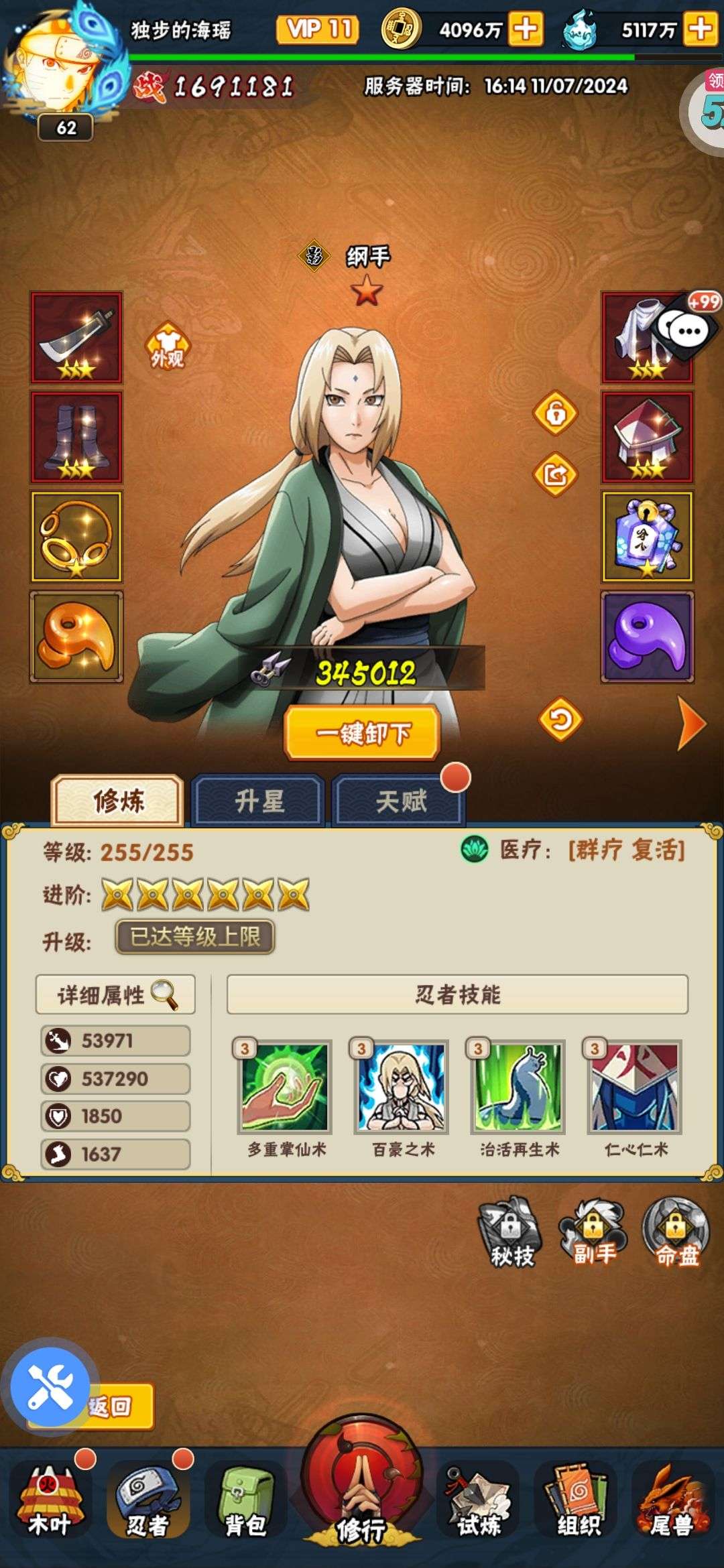Image resolution: width=724 pixels, height=1568 pixels.
Task: Tap the 返回 back button
Action: pos(111,1406)
